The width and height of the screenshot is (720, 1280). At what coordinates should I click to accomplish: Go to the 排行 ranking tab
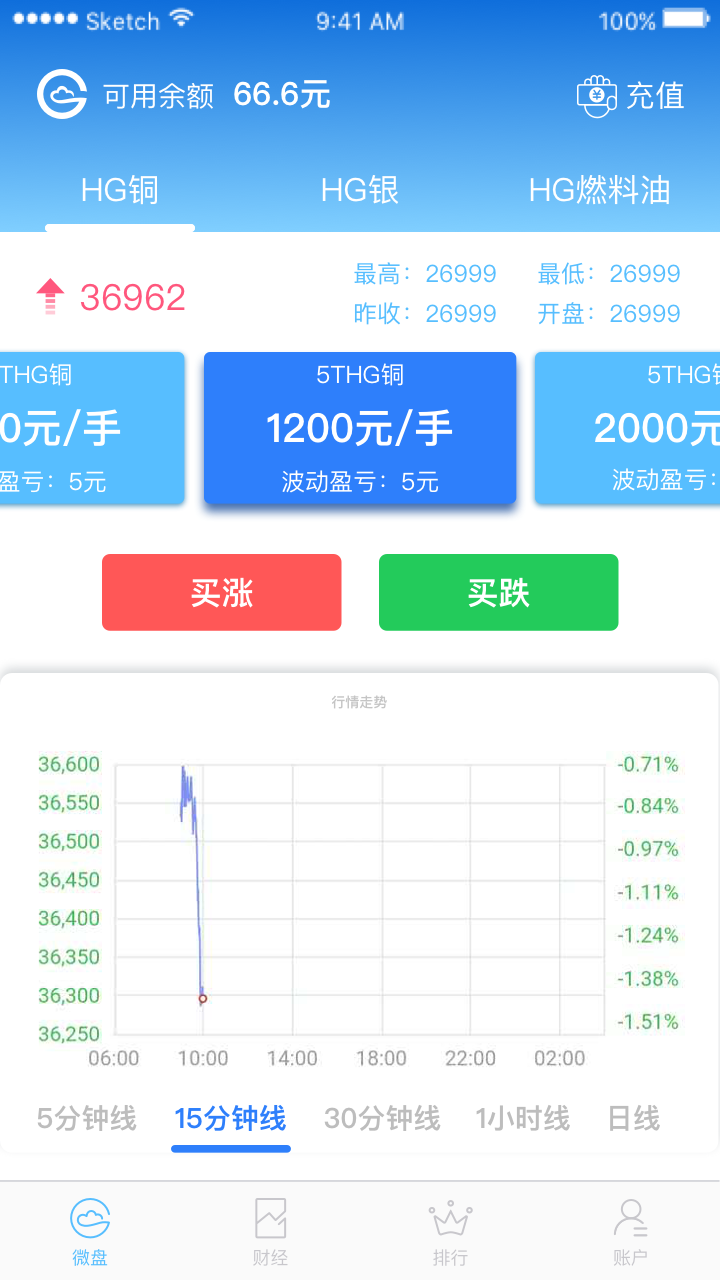pos(450,1232)
